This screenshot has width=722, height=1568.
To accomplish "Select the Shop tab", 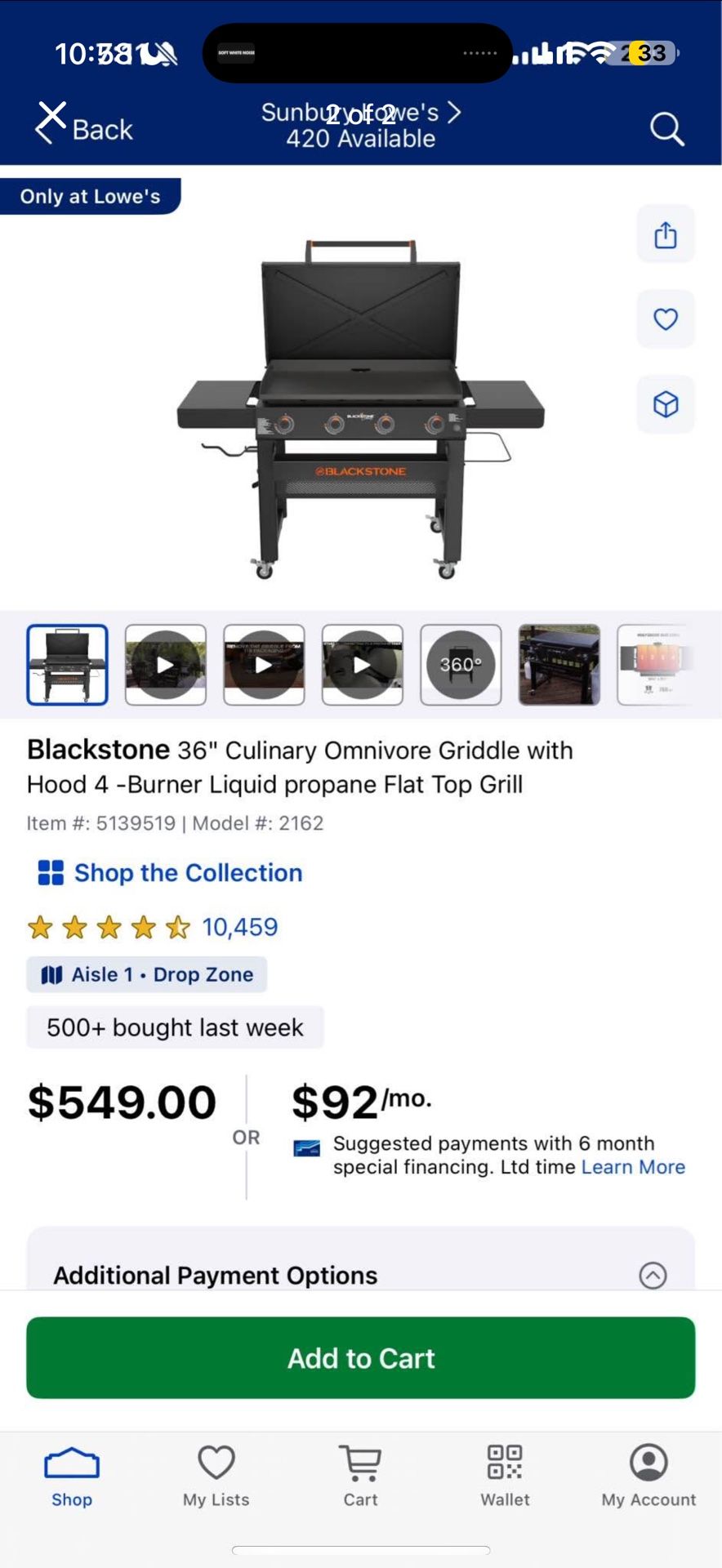I will point(72,1476).
